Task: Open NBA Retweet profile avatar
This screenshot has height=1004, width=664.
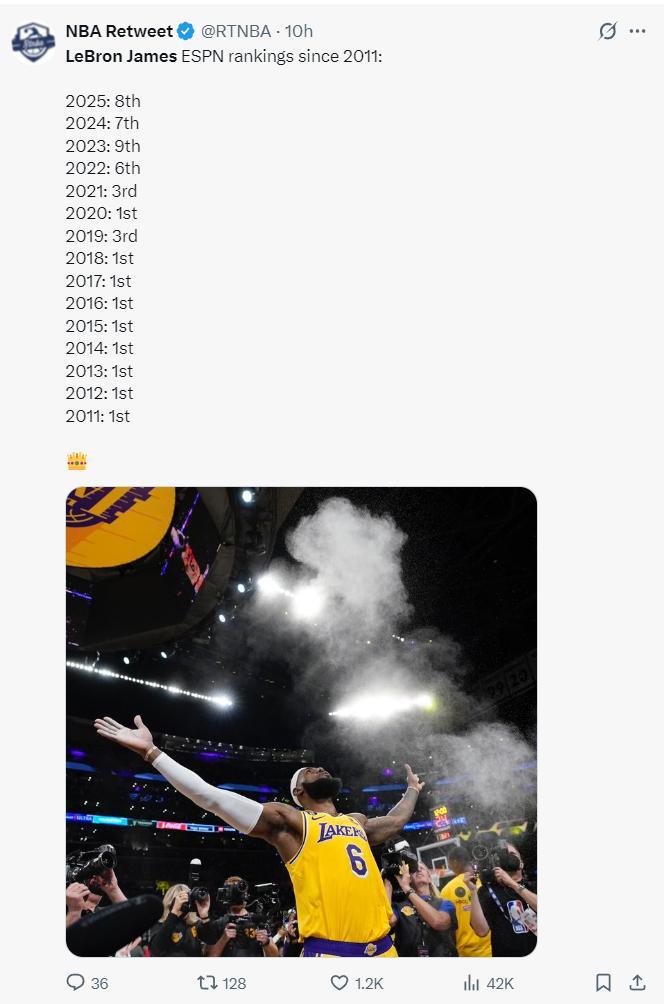Action: (33, 42)
